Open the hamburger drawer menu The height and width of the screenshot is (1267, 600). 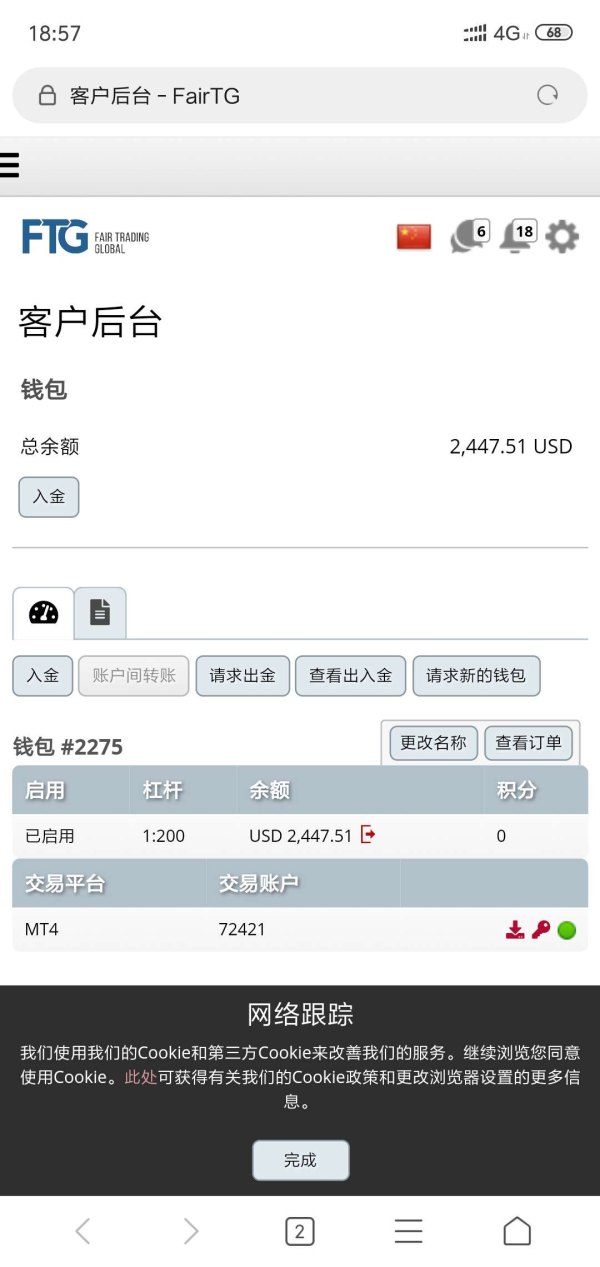10,165
